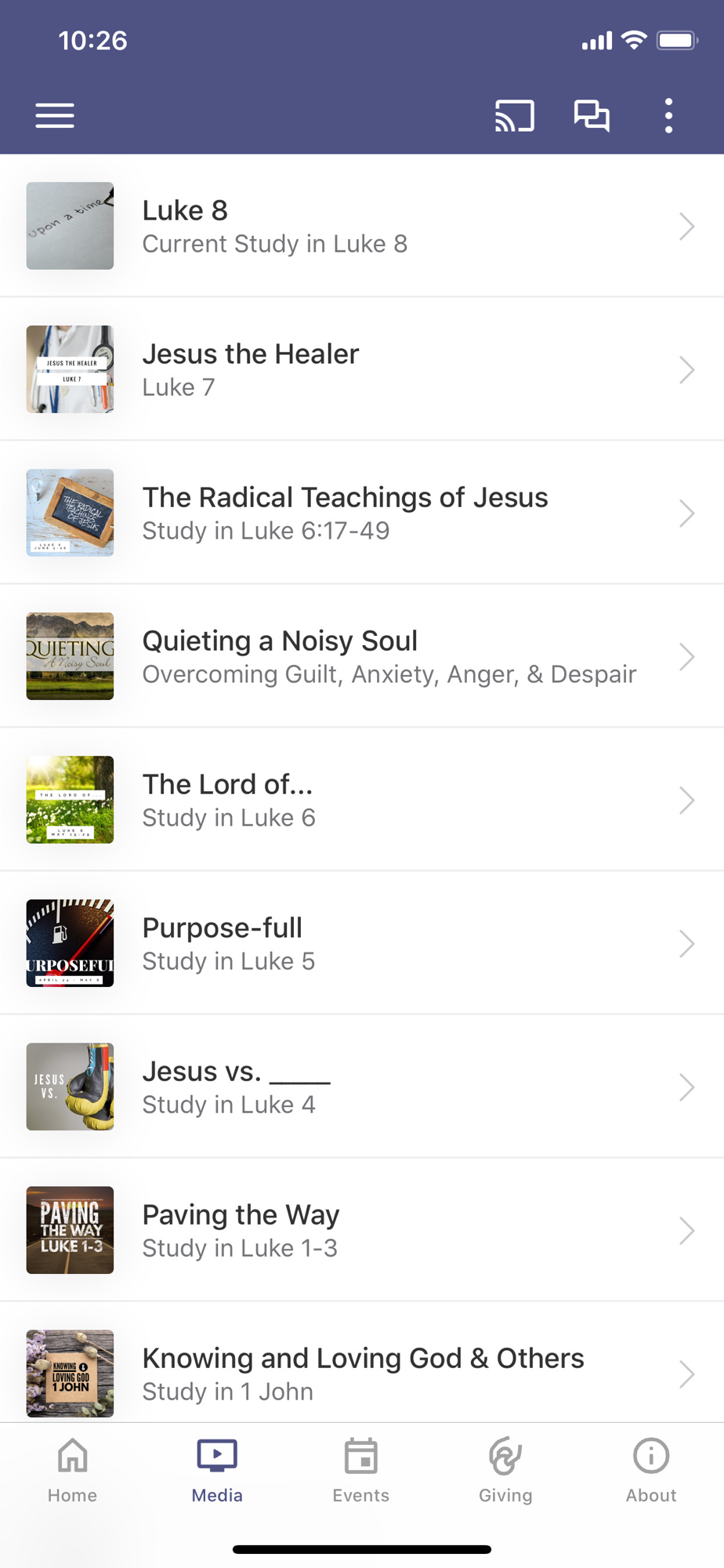
Task: Open the Giving tab
Action: [x=505, y=1470]
